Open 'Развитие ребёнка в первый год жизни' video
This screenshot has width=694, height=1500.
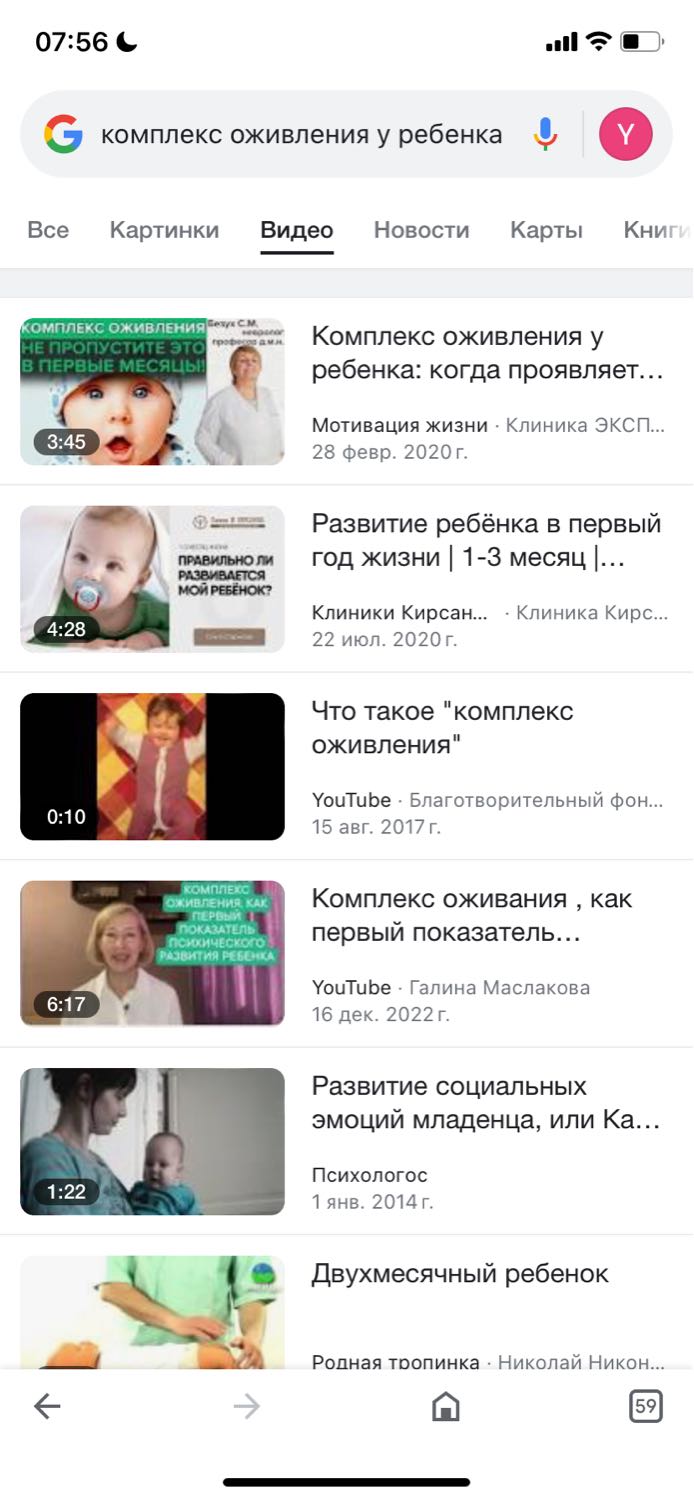pos(346,579)
